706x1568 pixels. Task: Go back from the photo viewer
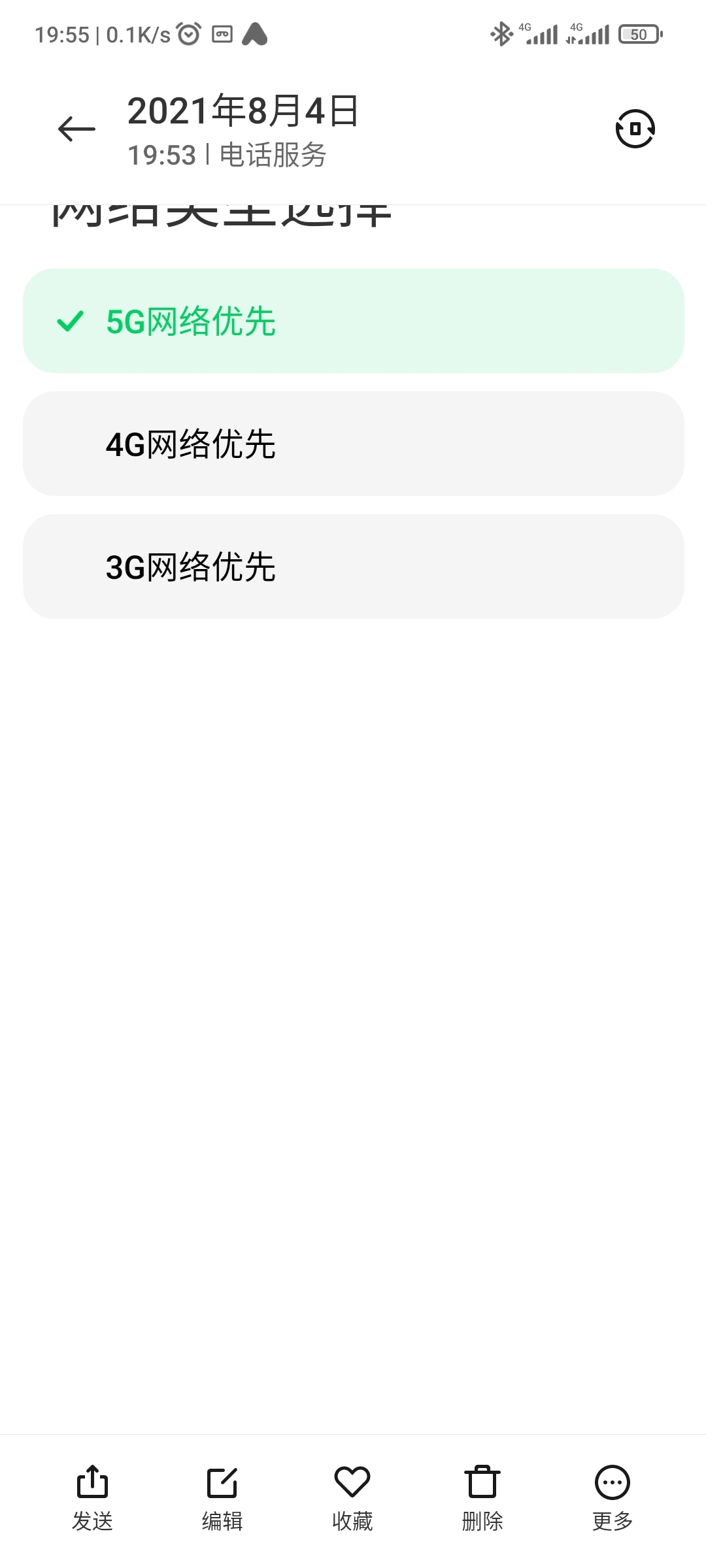pyautogui.click(x=76, y=129)
